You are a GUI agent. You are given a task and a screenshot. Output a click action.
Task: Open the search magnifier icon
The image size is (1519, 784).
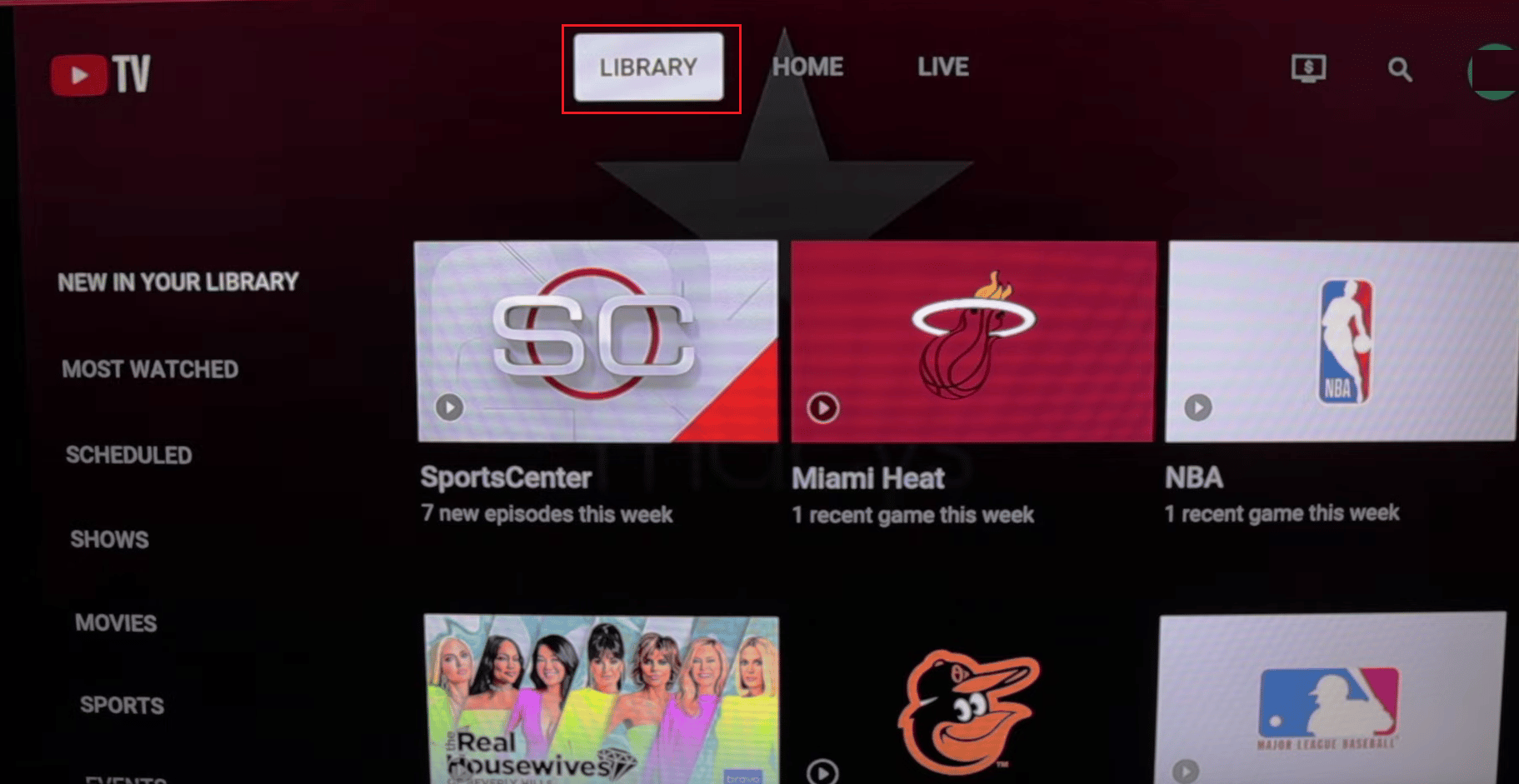1399,69
